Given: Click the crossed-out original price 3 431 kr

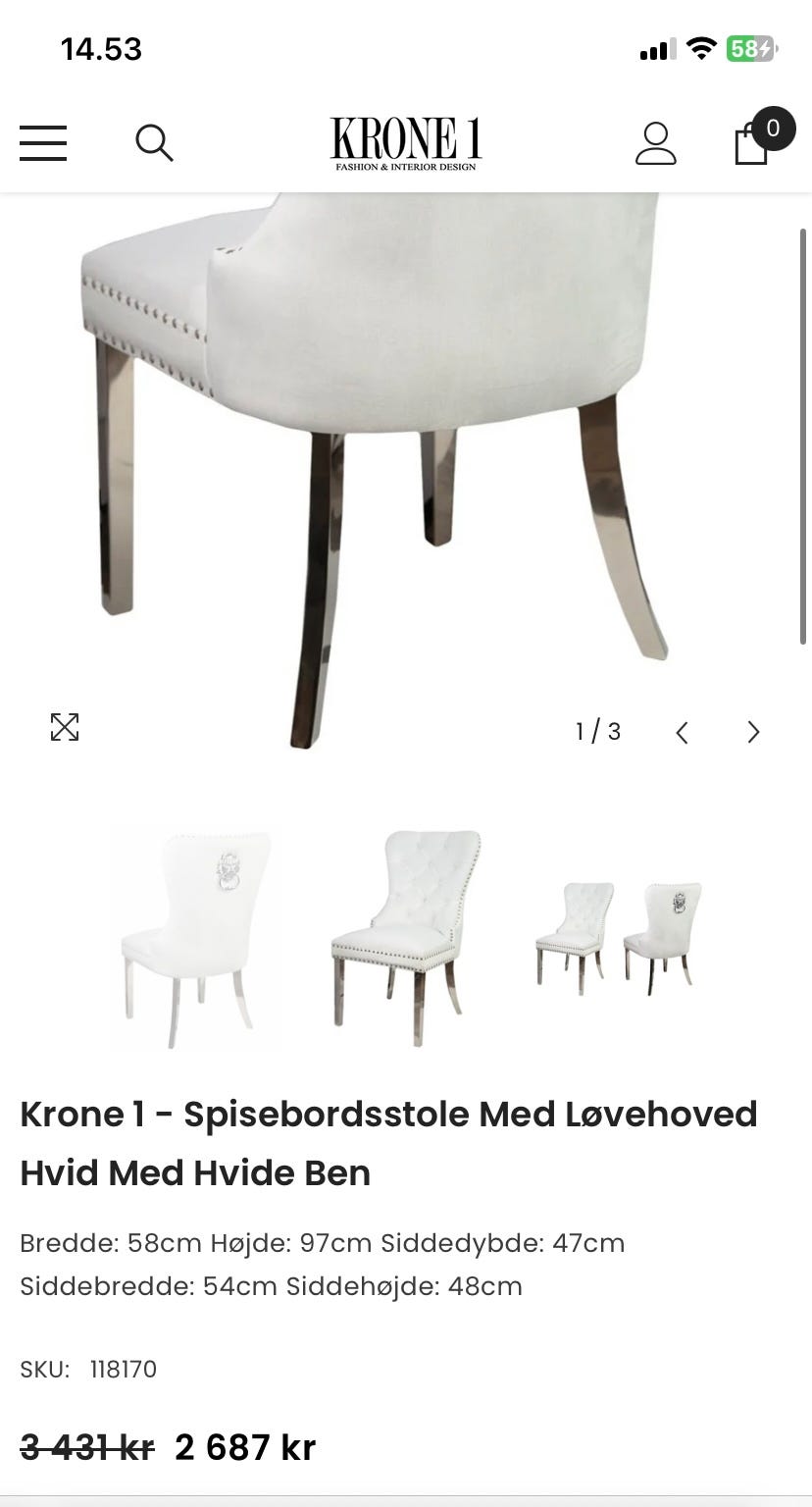Looking at the screenshot, I should [83, 1447].
